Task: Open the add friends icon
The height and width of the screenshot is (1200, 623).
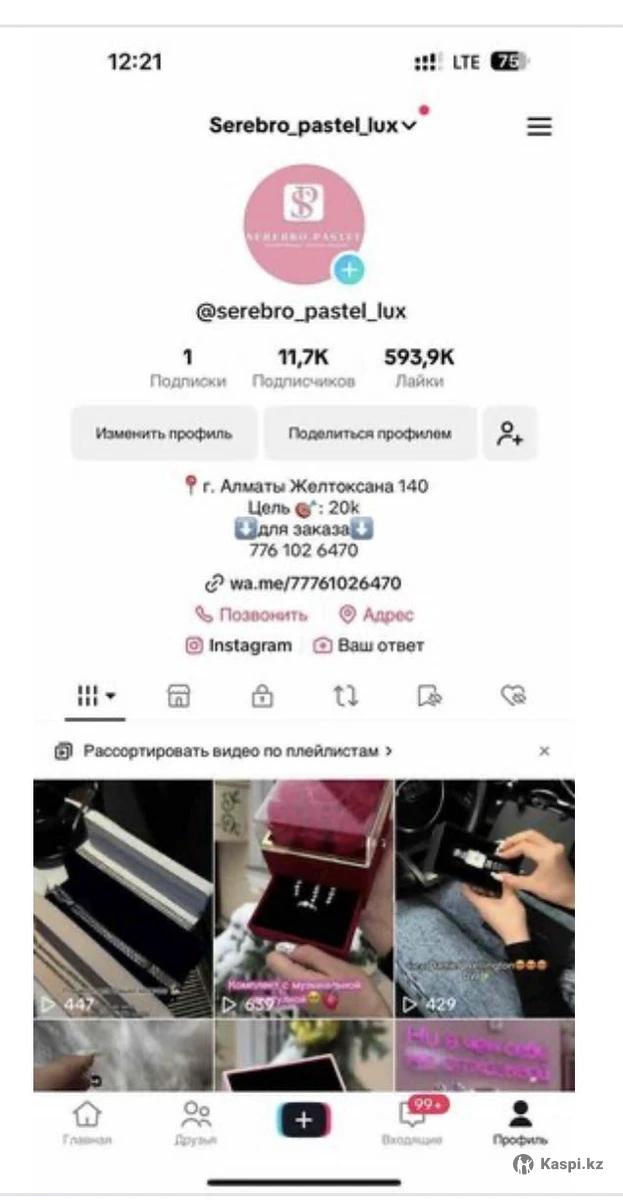Action: tap(510, 434)
